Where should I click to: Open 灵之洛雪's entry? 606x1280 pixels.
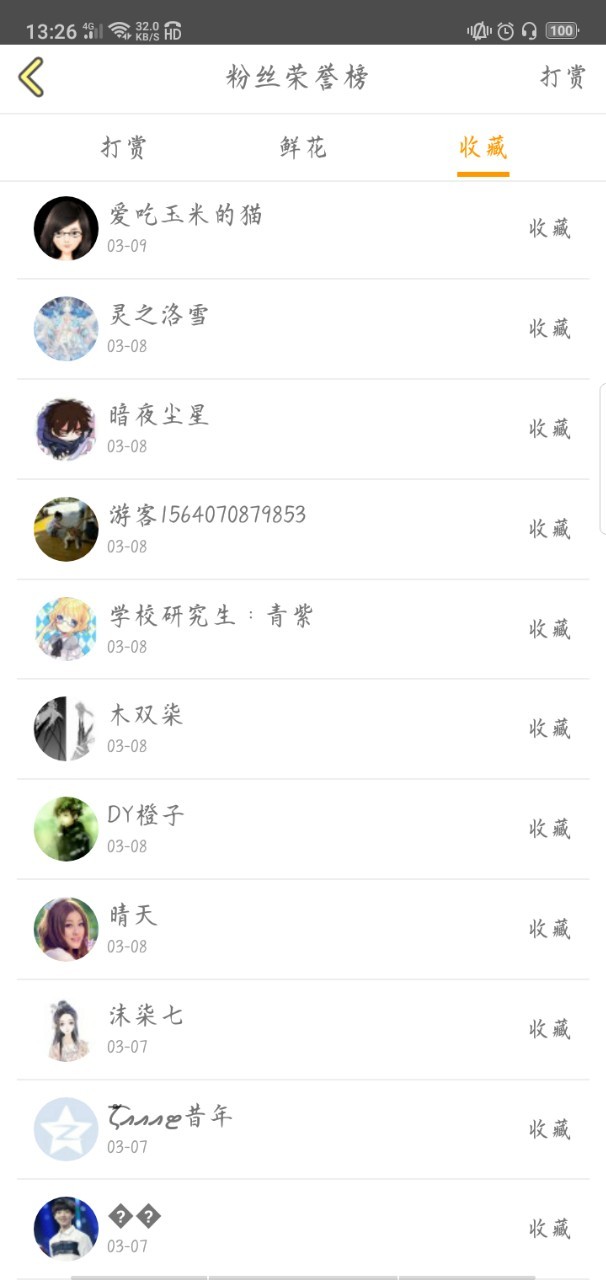[x=303, y=329]
